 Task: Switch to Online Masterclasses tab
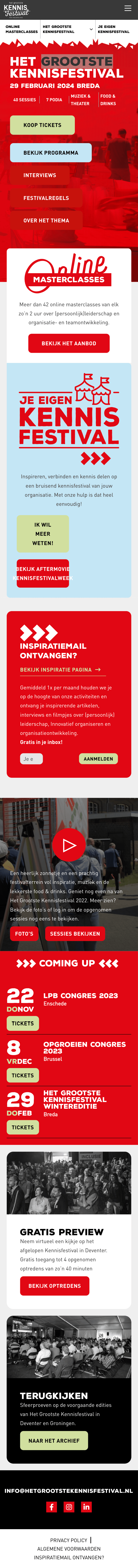click(21, 29)
